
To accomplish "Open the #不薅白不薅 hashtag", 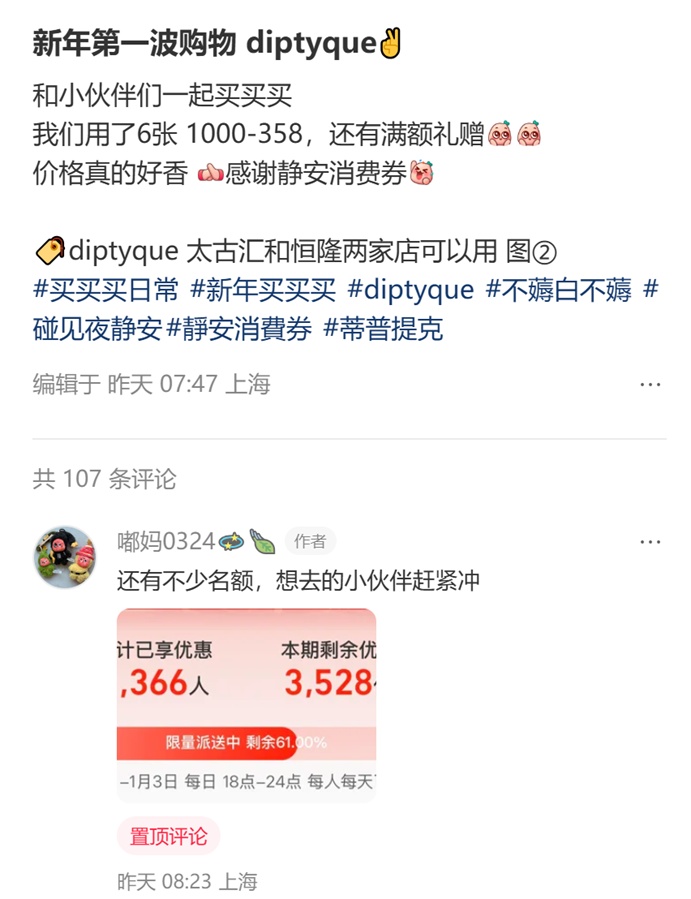I will click(559, 290).
